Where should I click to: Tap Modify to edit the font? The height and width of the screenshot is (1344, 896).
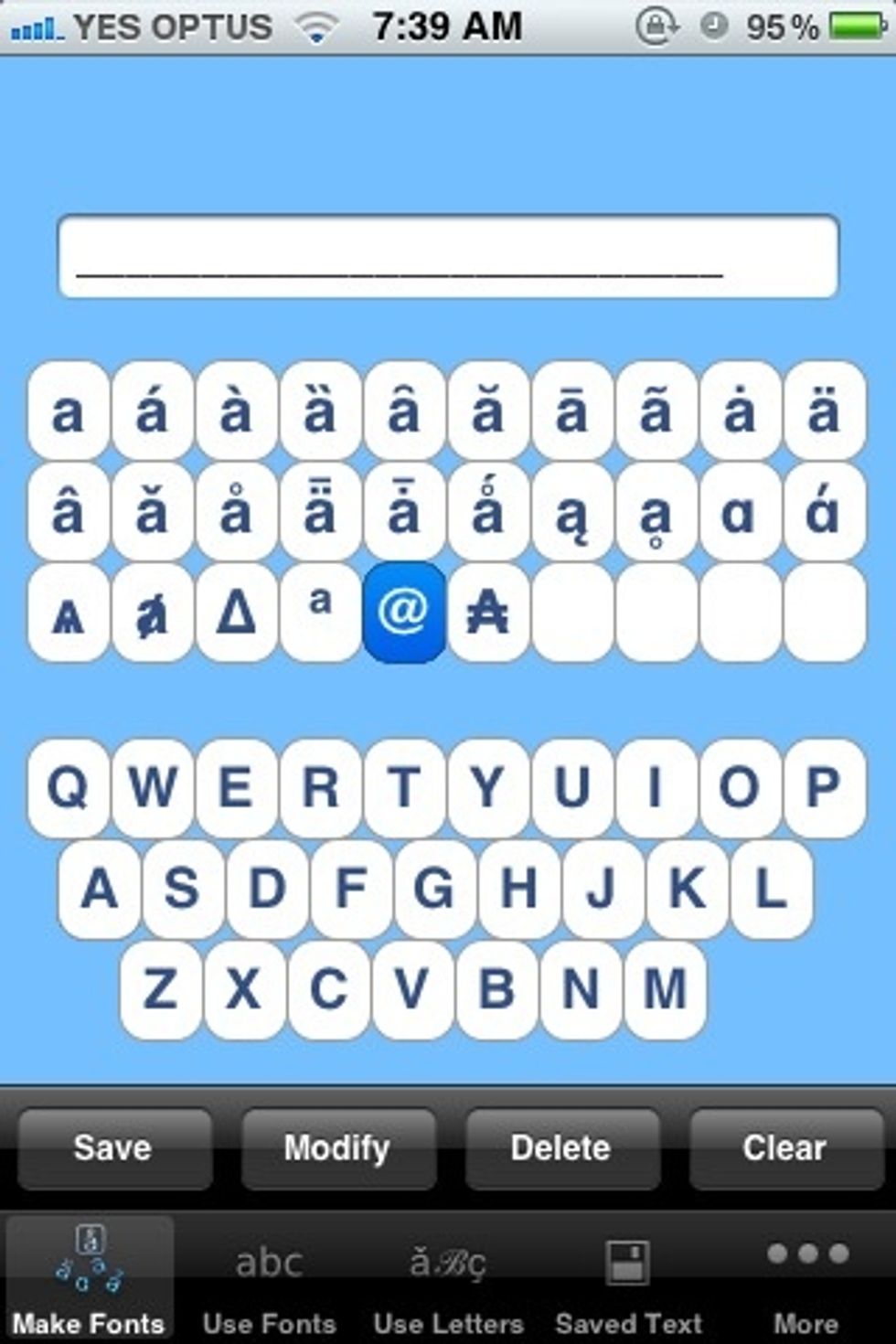(x=337, y=1148)
